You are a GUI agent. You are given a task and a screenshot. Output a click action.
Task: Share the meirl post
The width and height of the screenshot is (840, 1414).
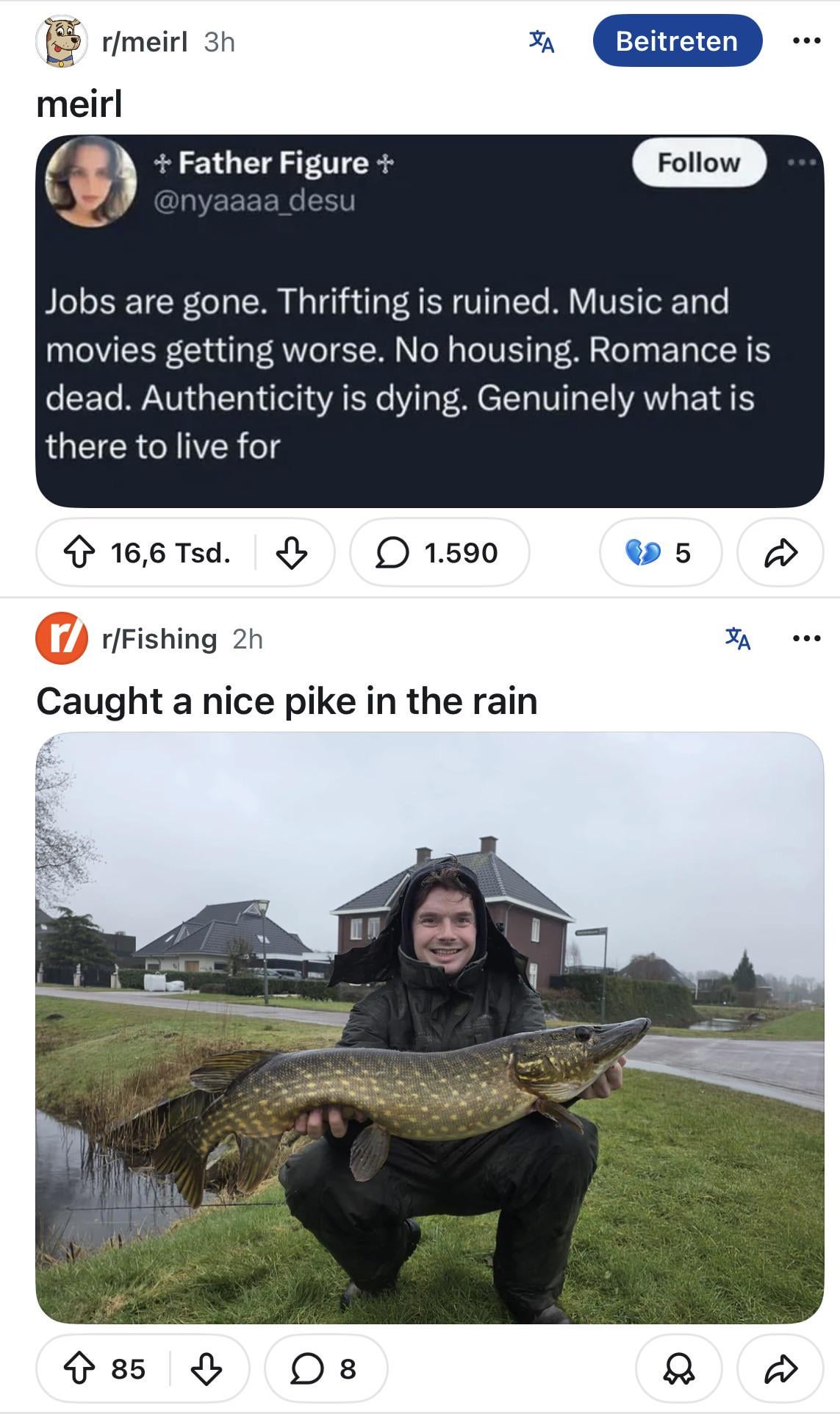click(x=780, y=553)
